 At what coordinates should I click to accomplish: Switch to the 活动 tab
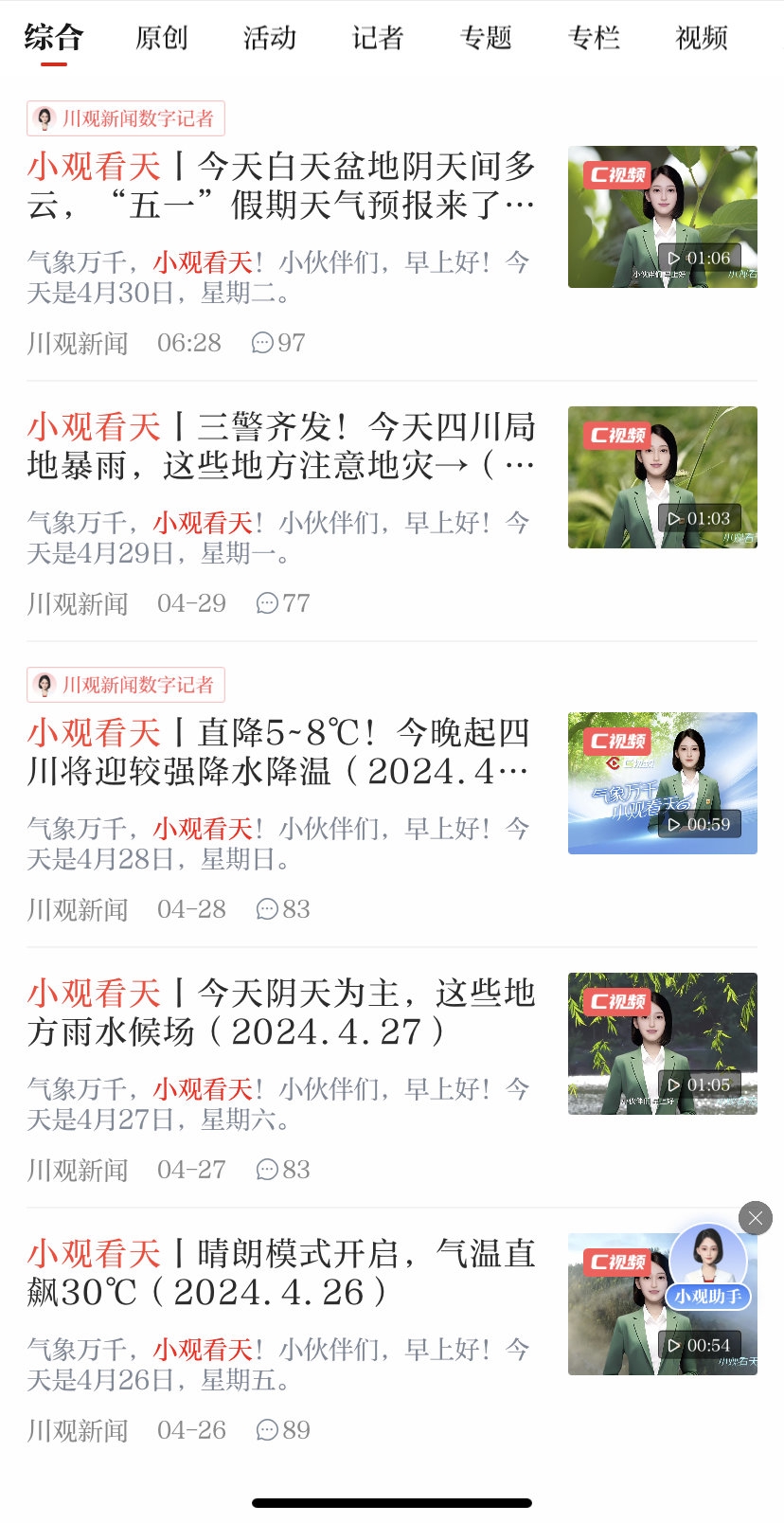(270, 38)
